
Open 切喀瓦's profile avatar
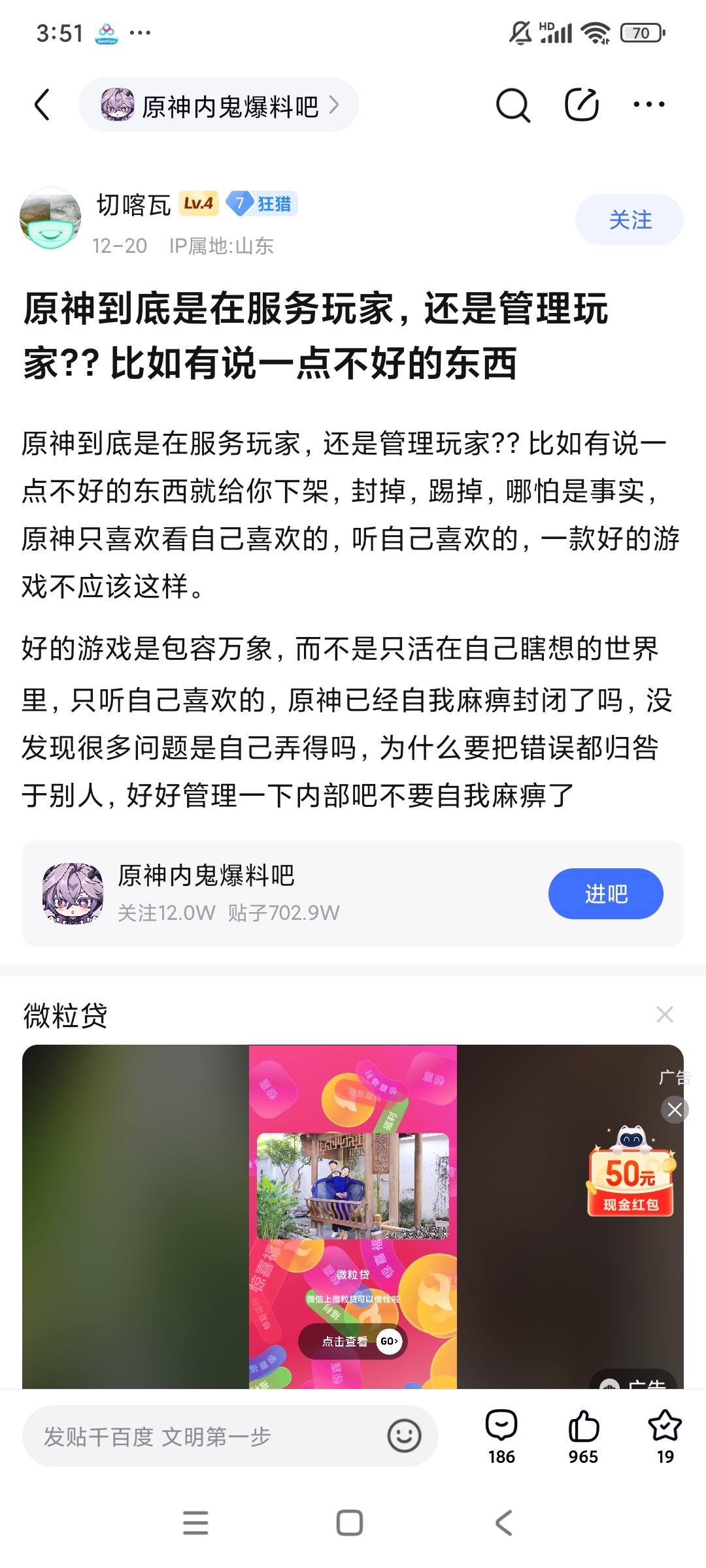(50, 219)
